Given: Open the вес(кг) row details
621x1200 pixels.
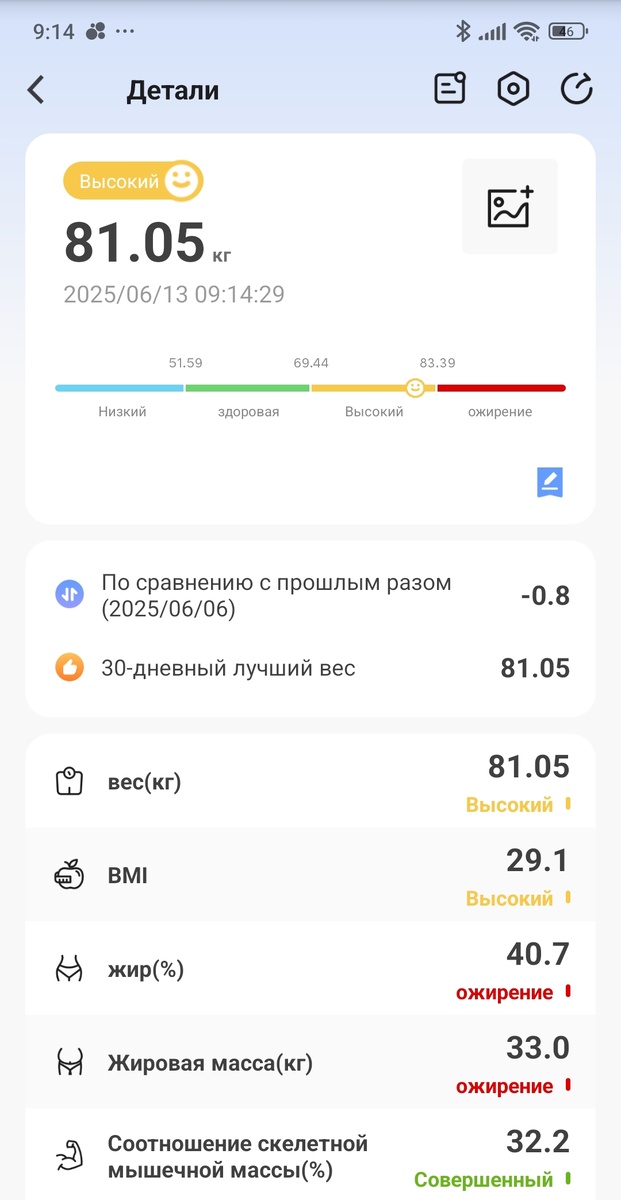Looking at the screenshot, I should pyautogui.click(x=310, y=782).
